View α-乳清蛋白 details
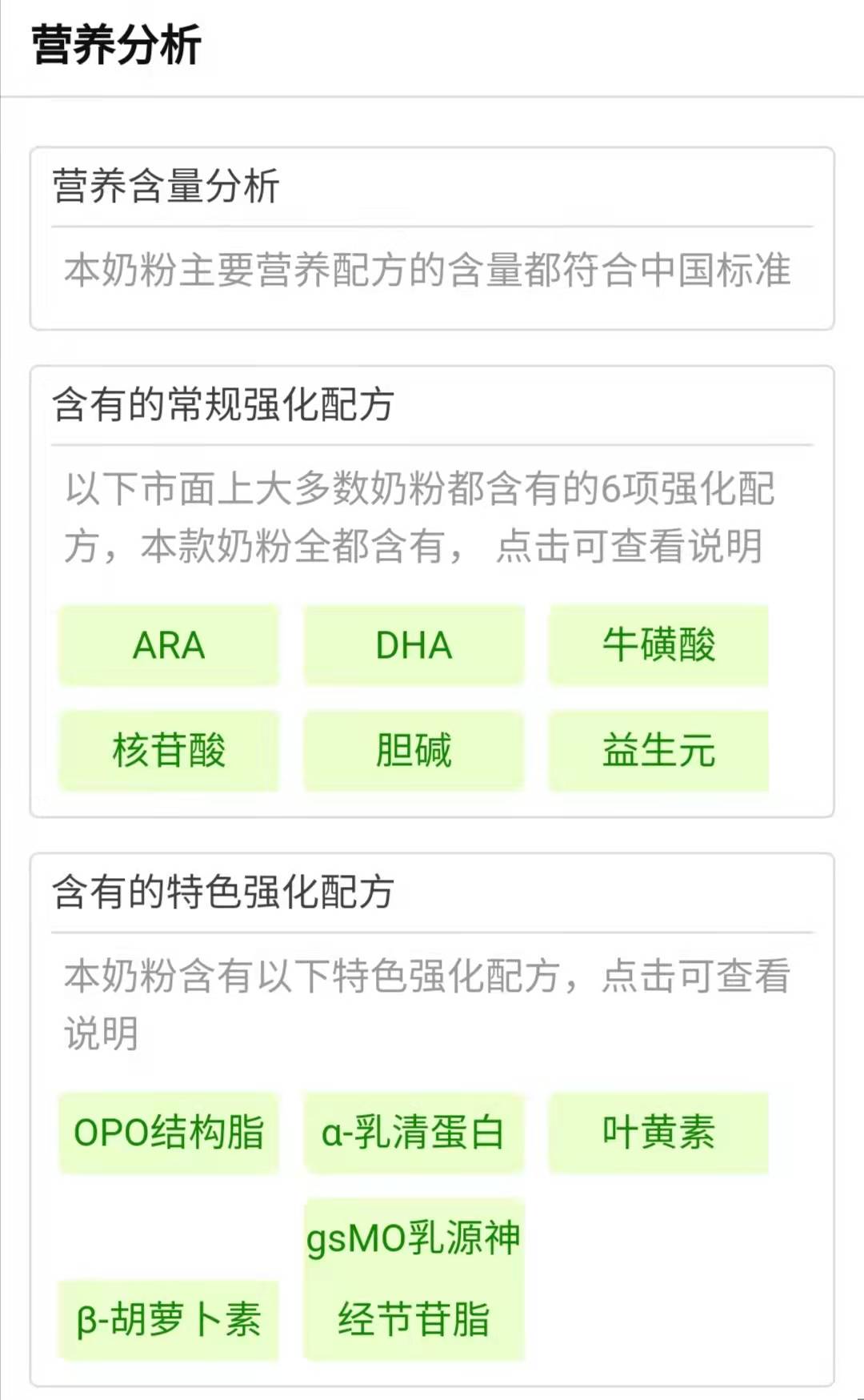This screenshot has height=1400, width=864. pos(414,1133)
